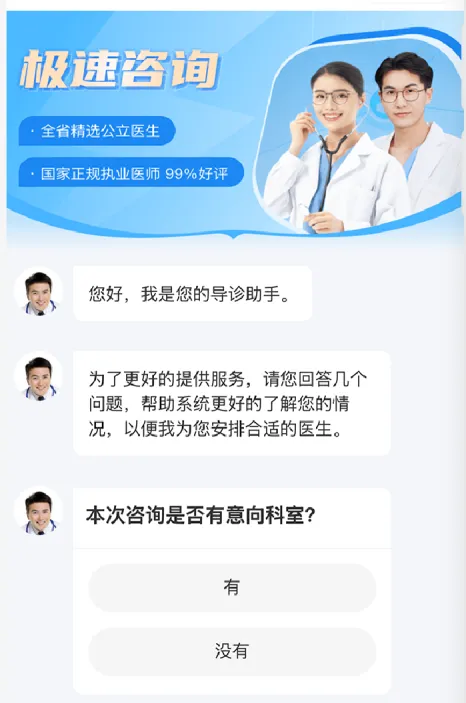The height and width of the screenshot is (703, 466).
Task: Select the 有 answer option
Action: (x=232, y=587)
